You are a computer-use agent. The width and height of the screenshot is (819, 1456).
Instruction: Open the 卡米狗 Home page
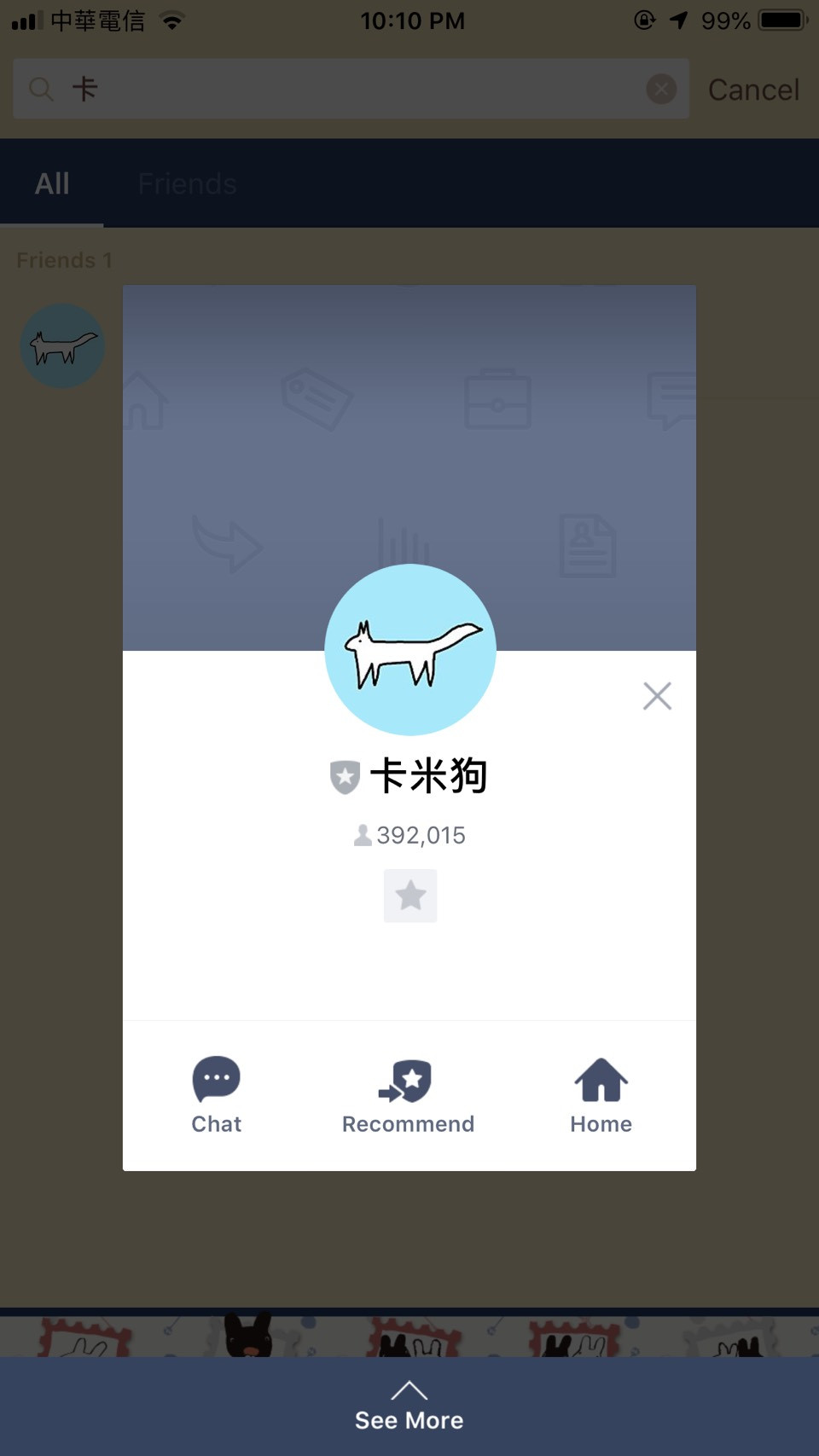601,1095
